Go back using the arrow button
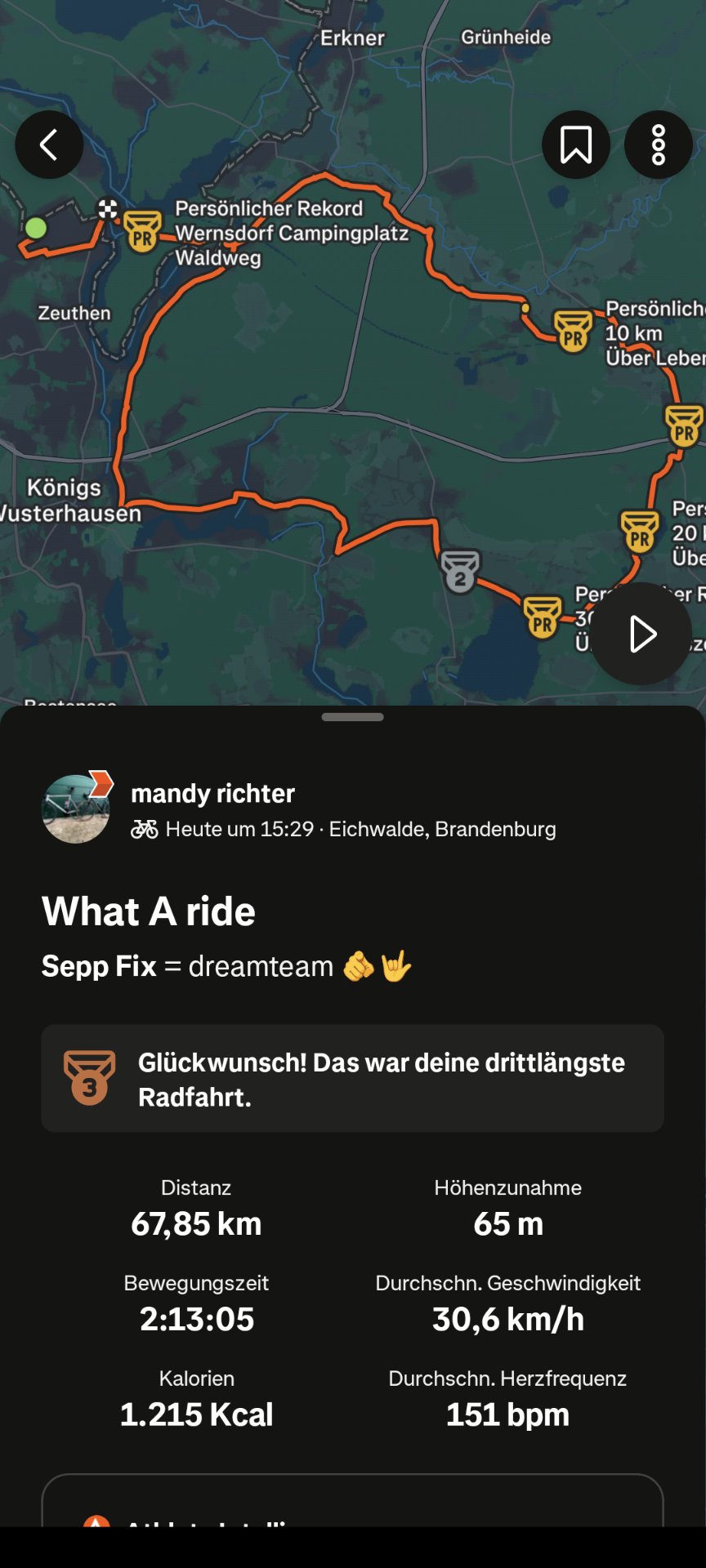Image resolution: width=706 pixels, height=1568 pixels. click(x=49, y=145)
